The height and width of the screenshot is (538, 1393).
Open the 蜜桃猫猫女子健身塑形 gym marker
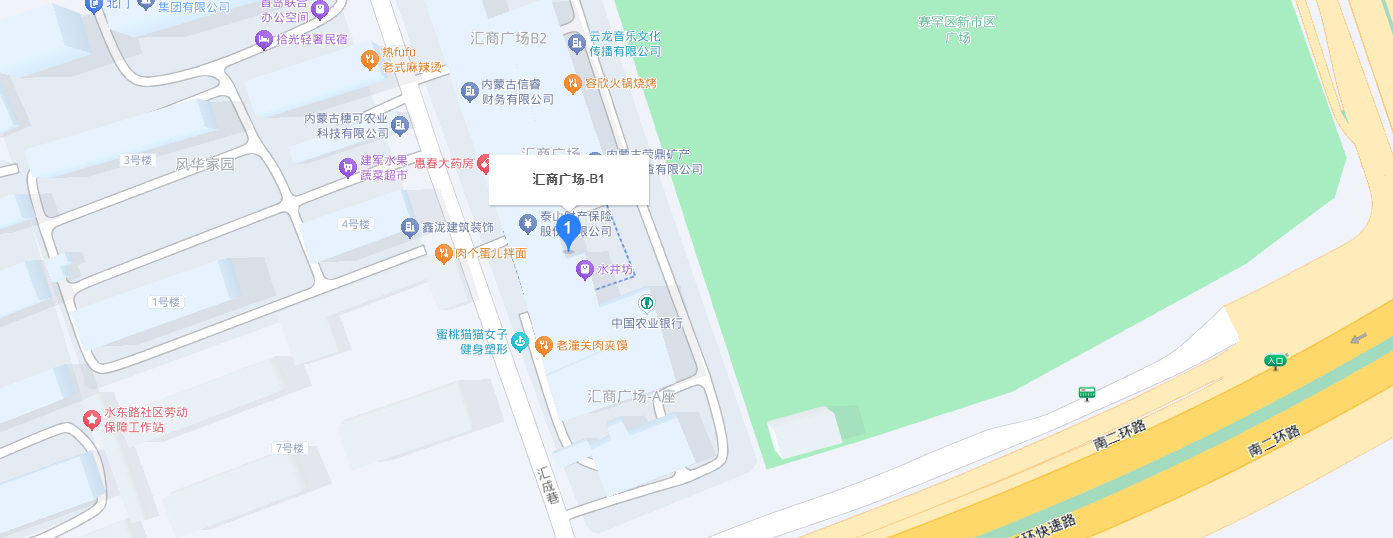click(x=519, y=342)
